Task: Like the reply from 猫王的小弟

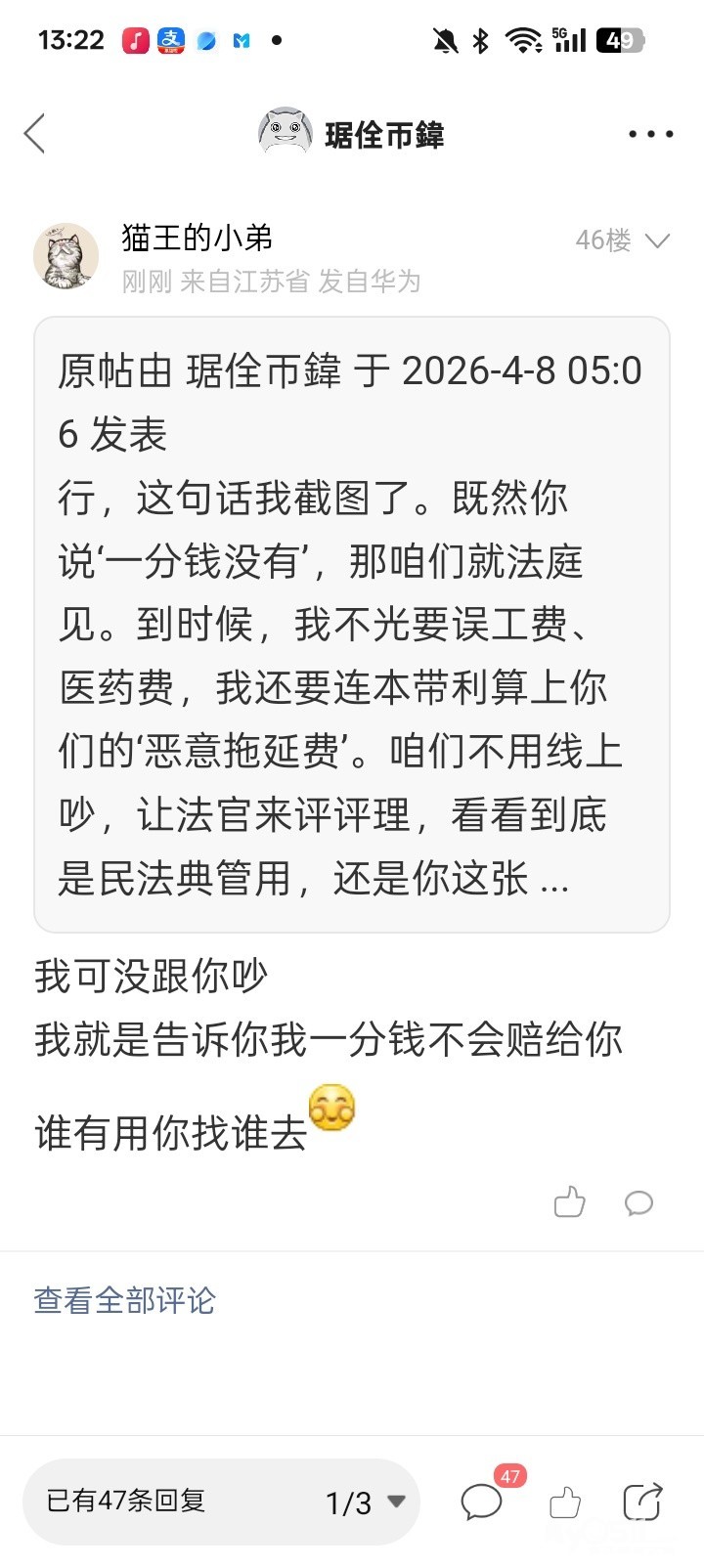Action: point(569,1201)
